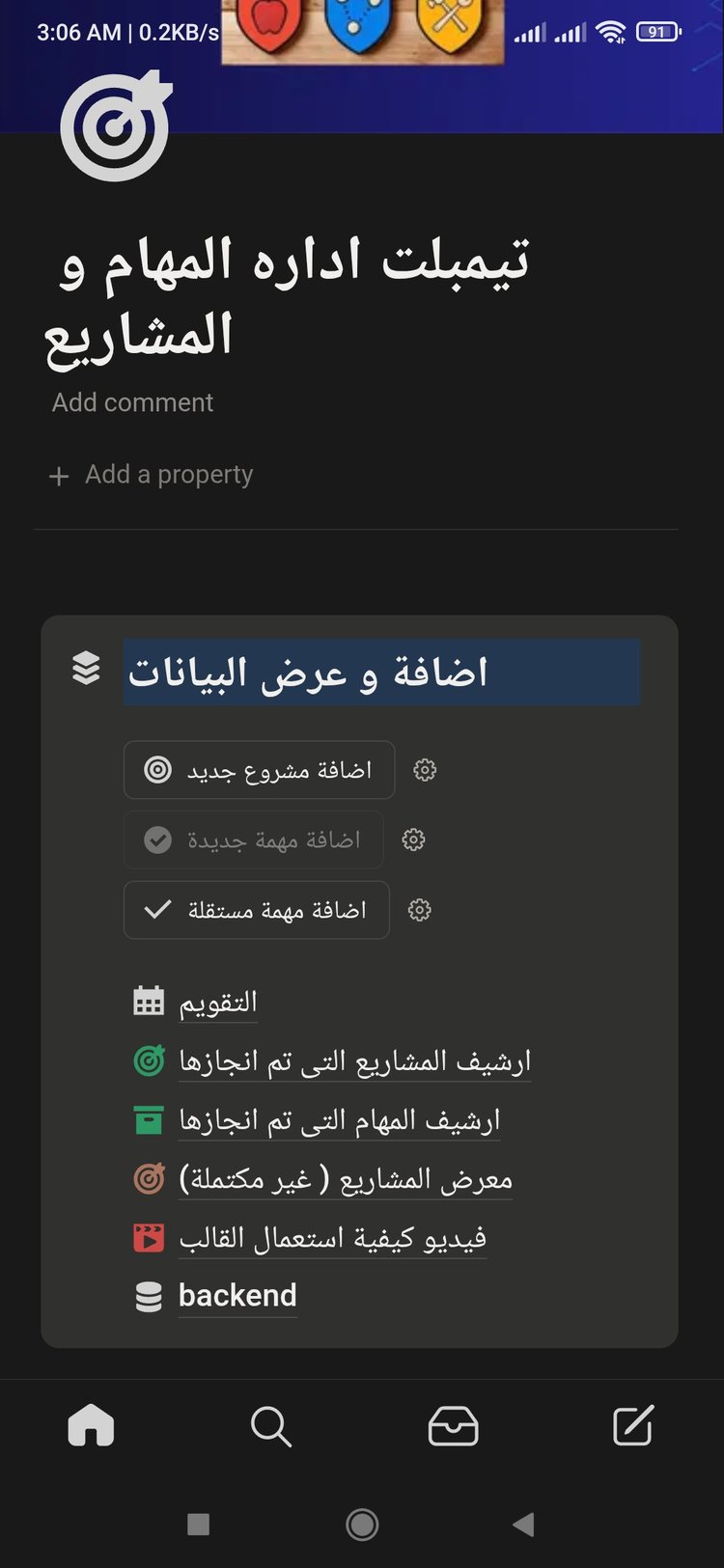
Task: Open ارشيف المشاريع التى تم انجازها
Action: tap(354, 1061)
